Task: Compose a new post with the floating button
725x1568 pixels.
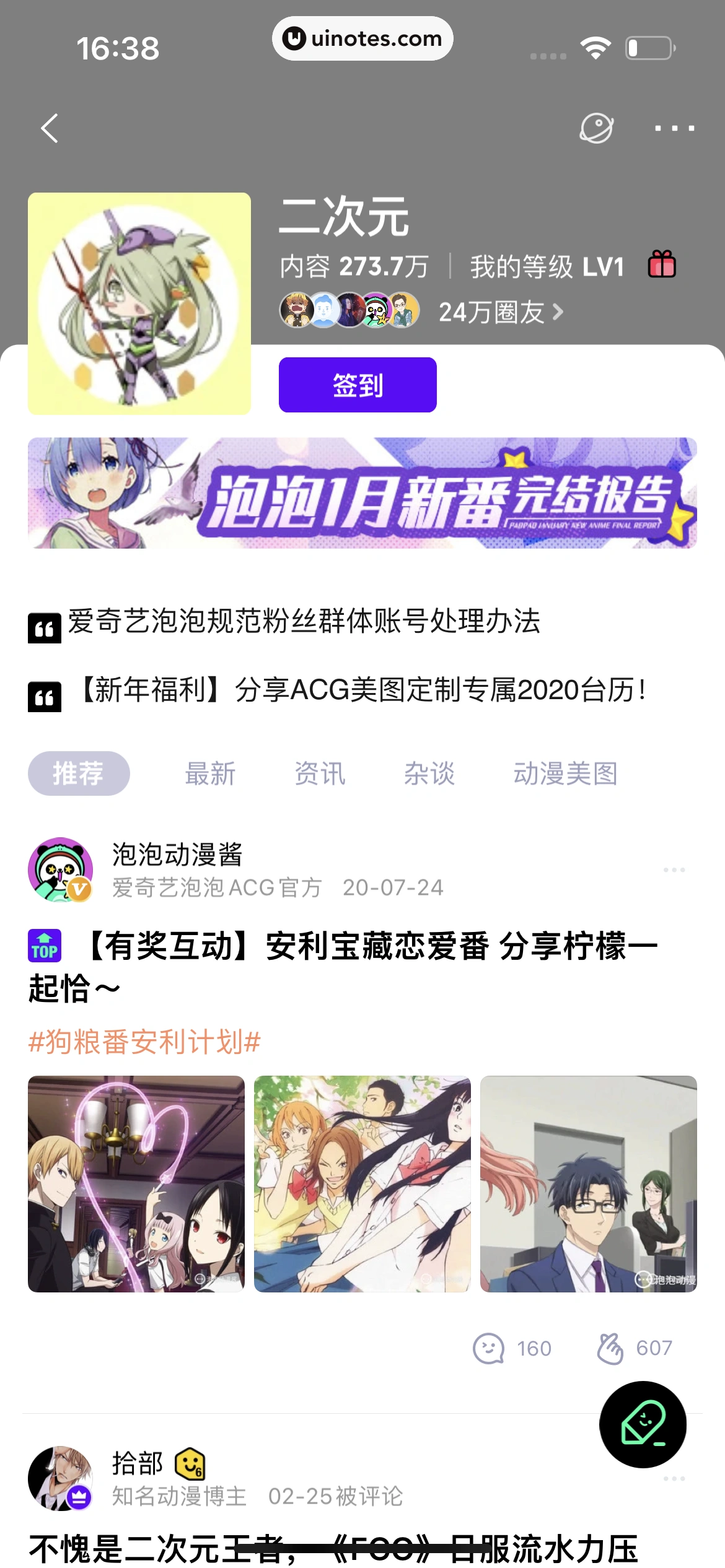Action: (x=643, y=1424)
